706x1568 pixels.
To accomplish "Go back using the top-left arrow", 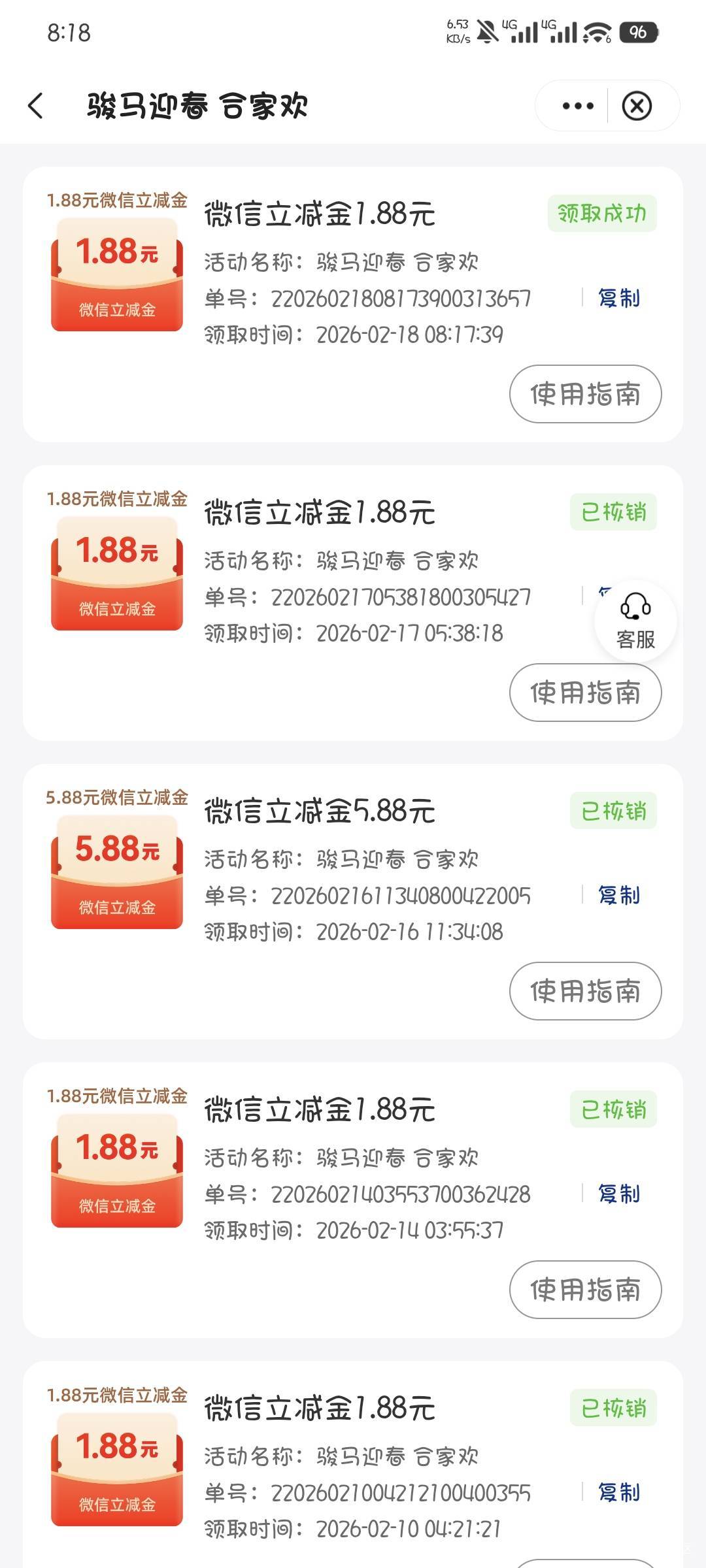I will [x=36, y=106].
